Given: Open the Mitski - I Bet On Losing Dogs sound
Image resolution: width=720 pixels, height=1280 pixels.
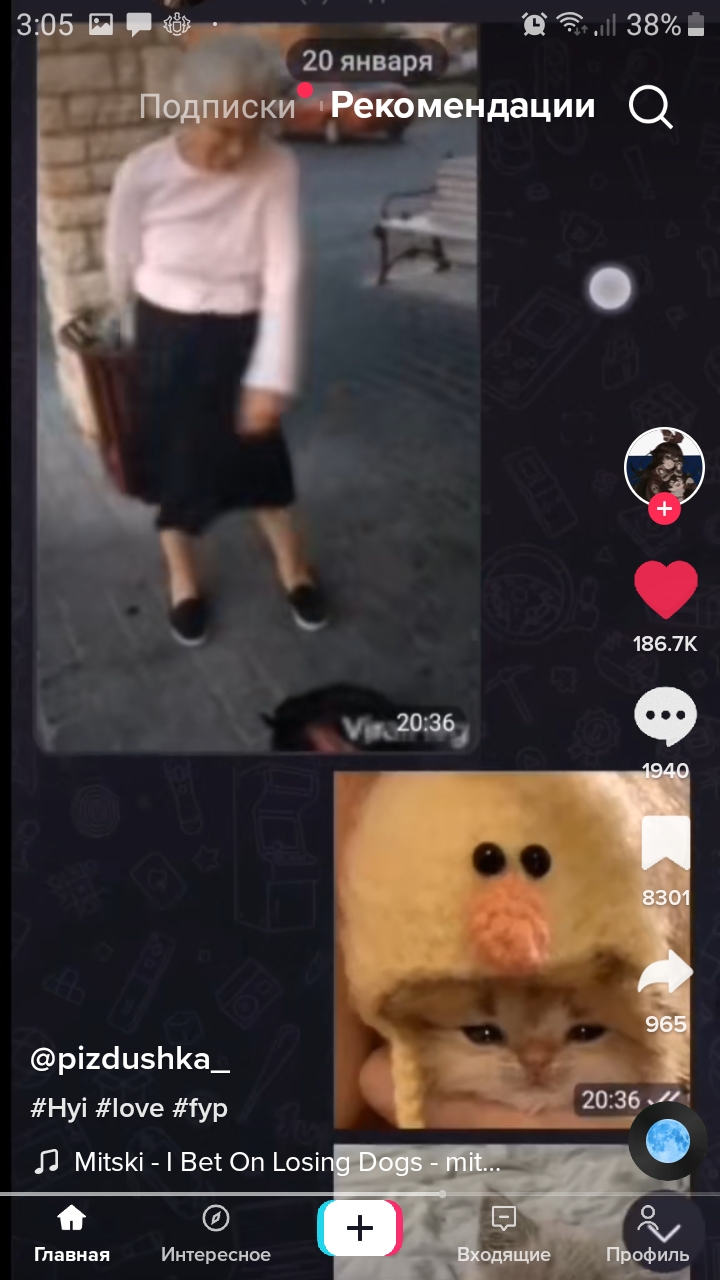Looking at the screenshot, I should [267, 1162].
